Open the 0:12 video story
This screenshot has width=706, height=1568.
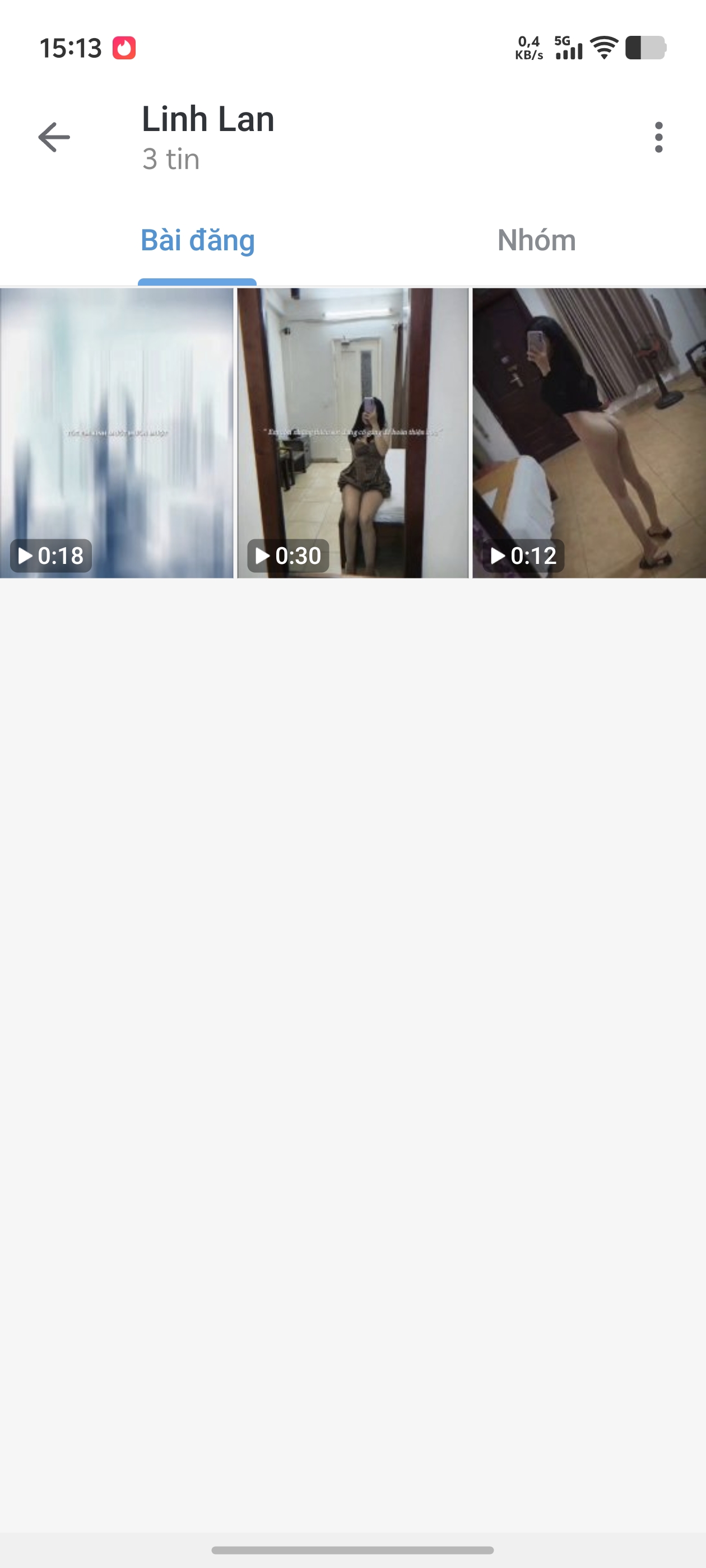pyautogui.click(x=588, y=432)
